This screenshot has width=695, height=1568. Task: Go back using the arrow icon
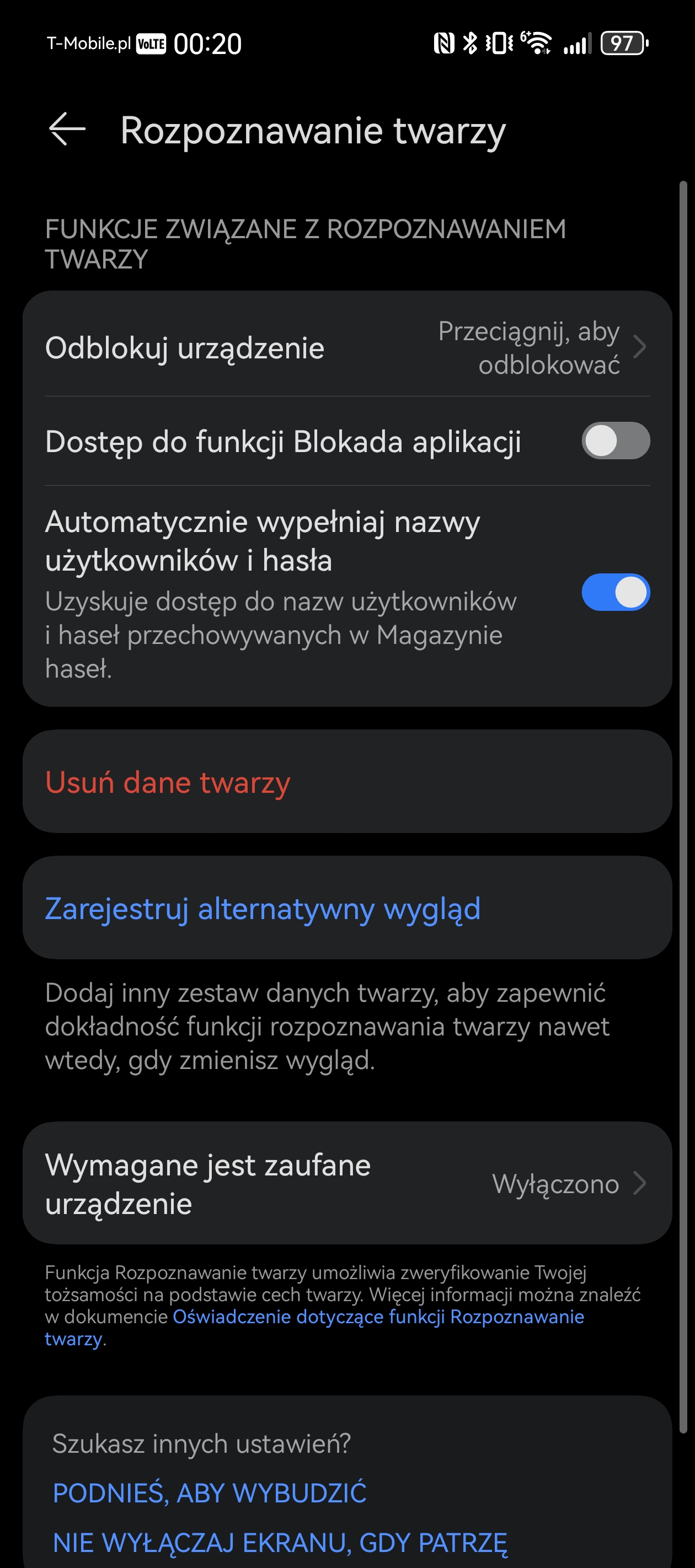pos(67,129)
